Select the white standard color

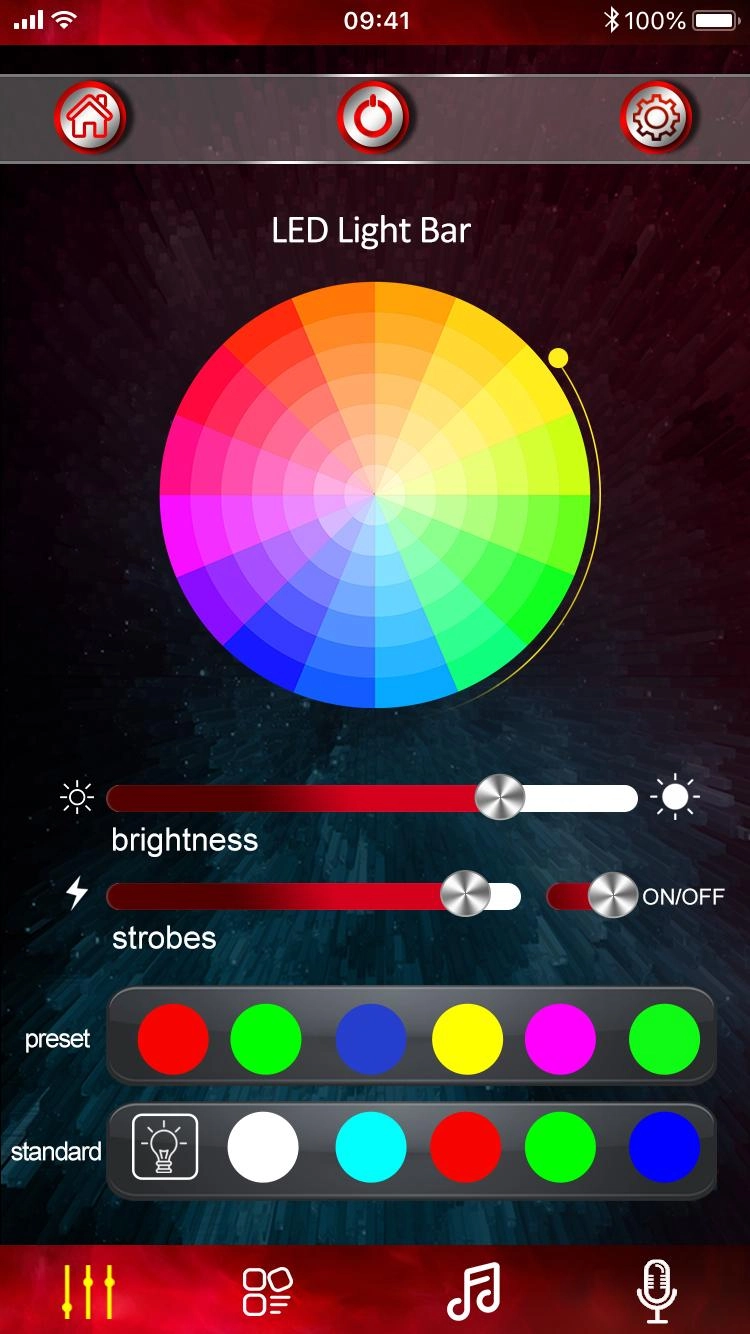[263, 1147]
